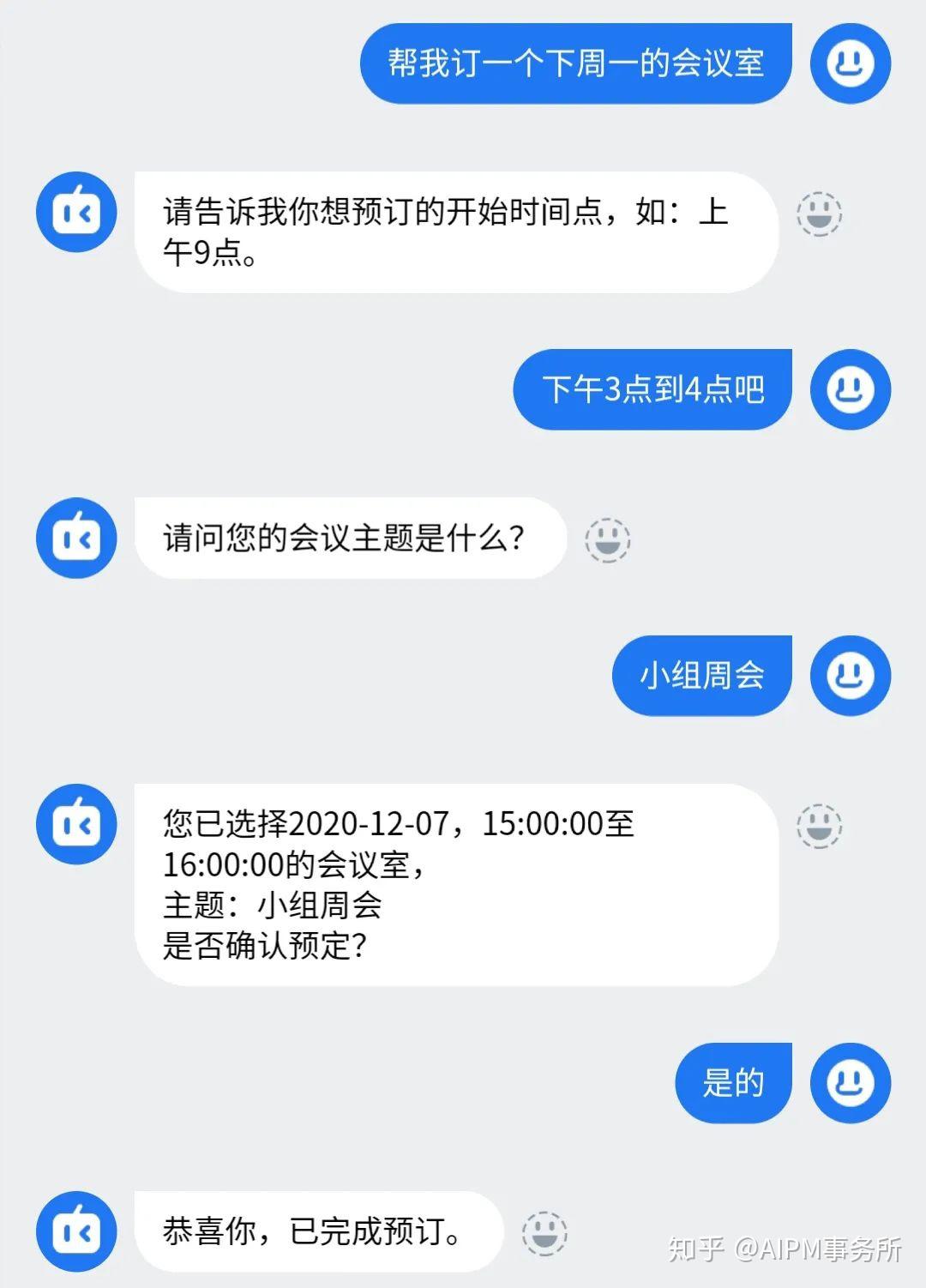The image size is (926, 1288).
Task: Click the user avatar next to '是的'
Action: coord(850,1082)
